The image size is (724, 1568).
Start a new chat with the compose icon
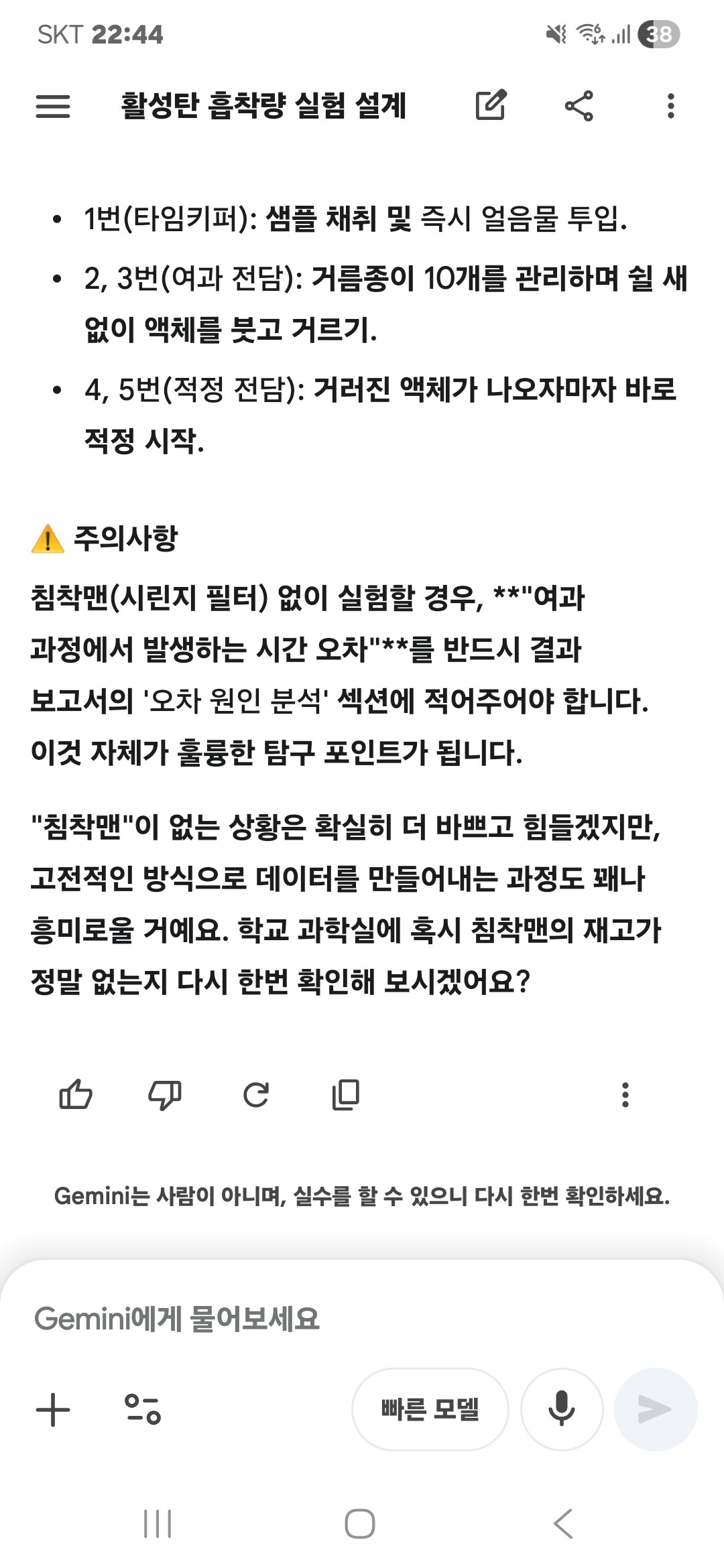(x=491, y=105)
